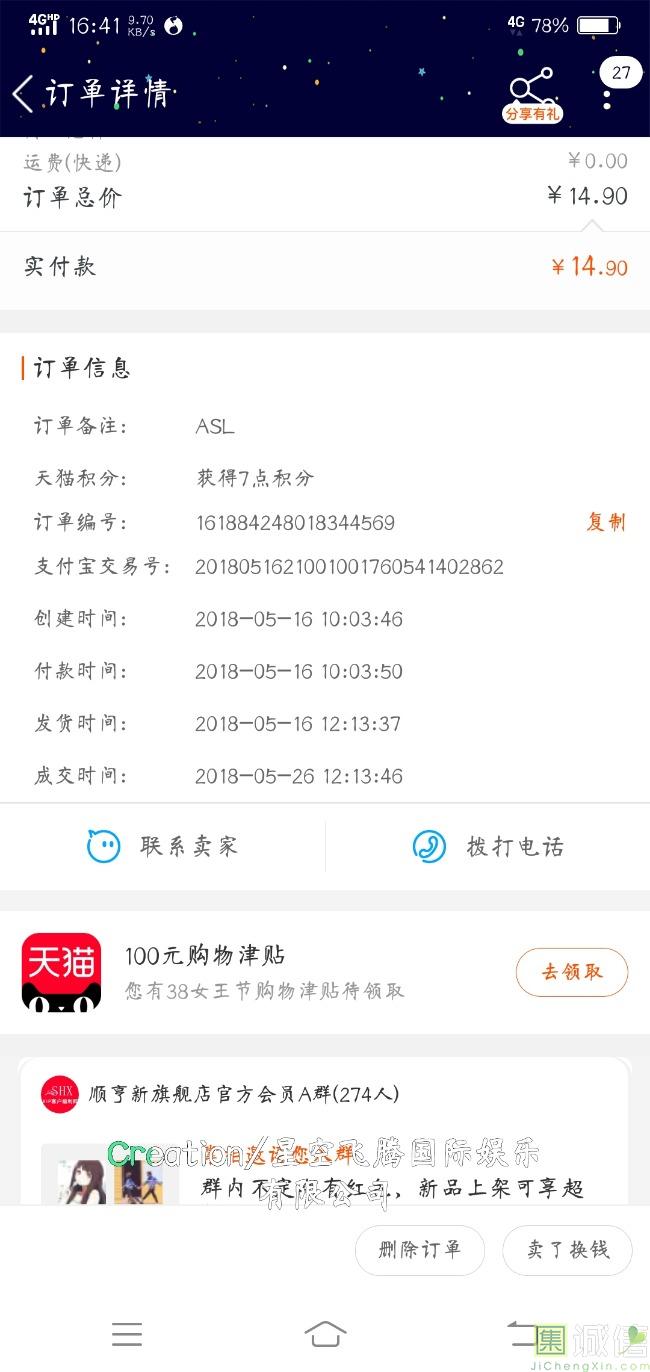The height and width of the screenshot is (1372, 650).
Task: Open the system recent apps menu
Action: (127, 1334)
